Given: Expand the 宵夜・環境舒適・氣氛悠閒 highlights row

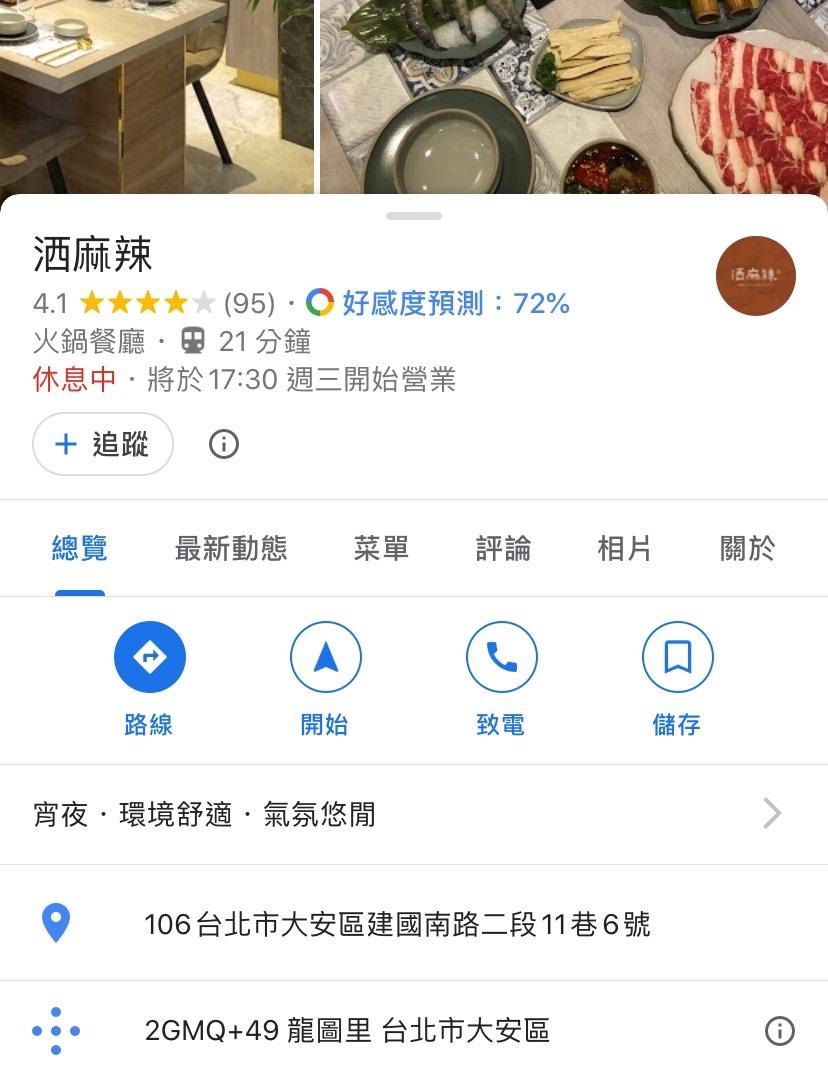Looking at the screenshot, I should pos(414,814).
